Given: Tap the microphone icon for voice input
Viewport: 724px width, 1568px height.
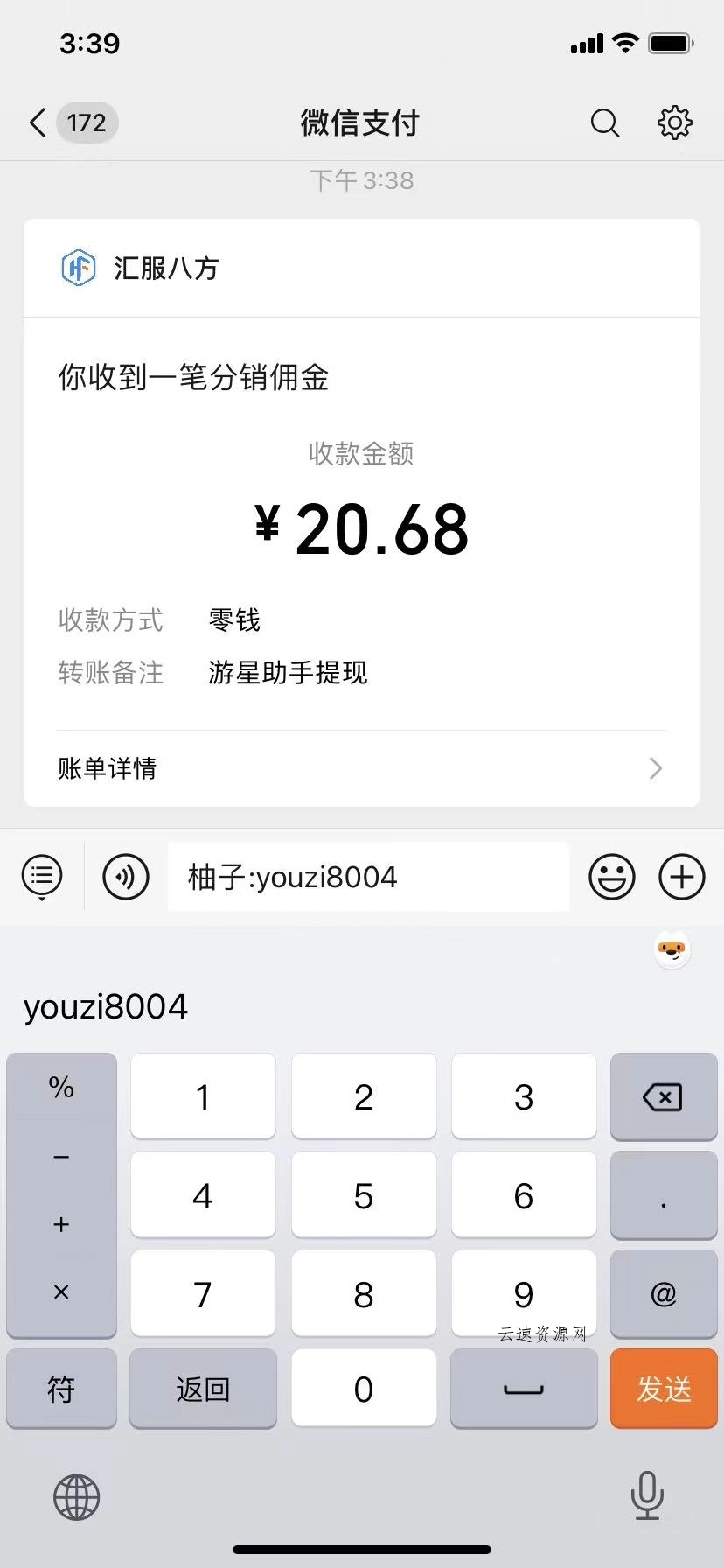Looking at the screenshot, I should (646, 1497).
